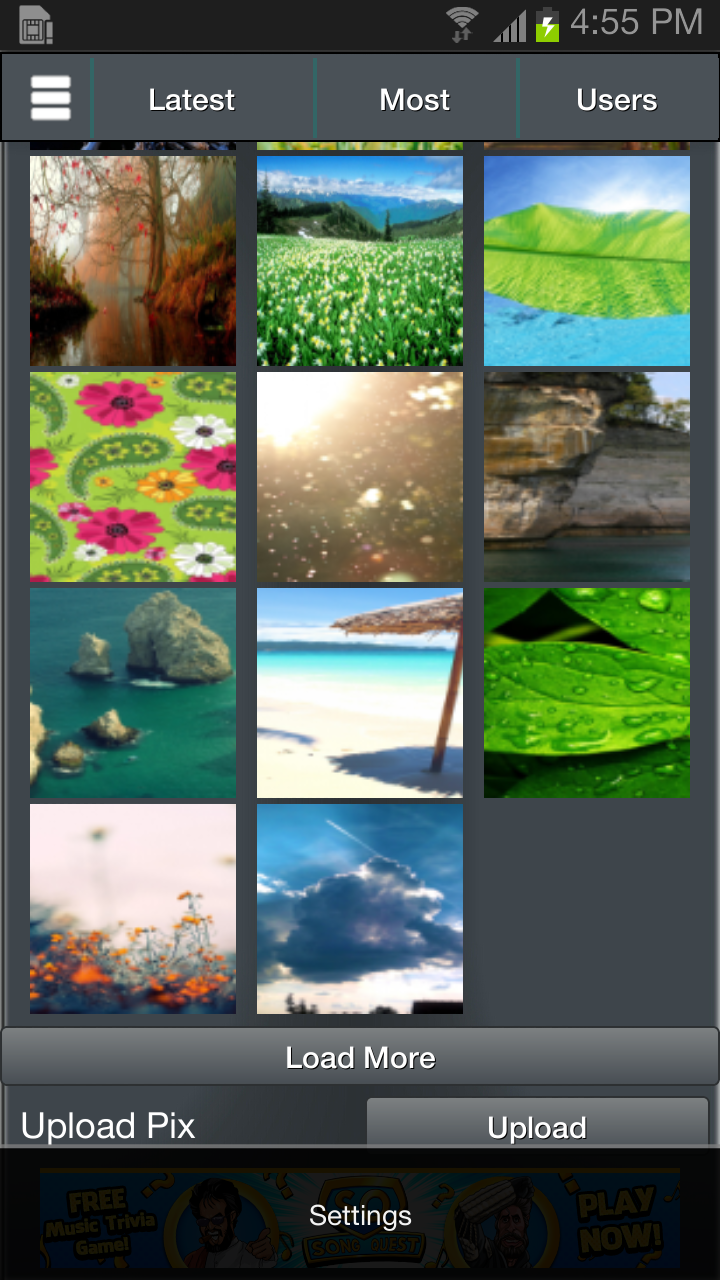Switch to the Latest tab
This screenshot has width=720, height=1280.
(x=191, y=99)
